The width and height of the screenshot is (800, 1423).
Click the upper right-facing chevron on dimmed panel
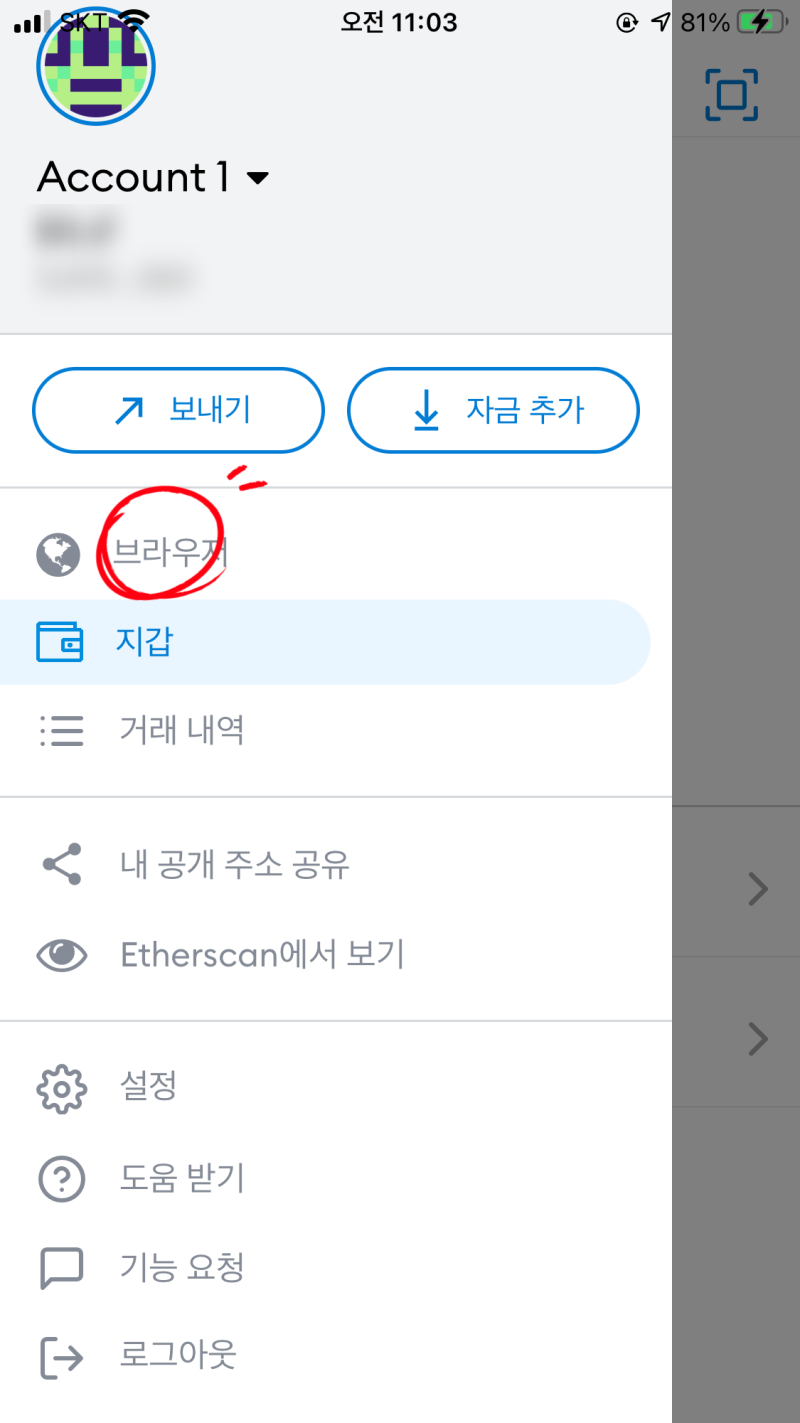click(757, 889)
